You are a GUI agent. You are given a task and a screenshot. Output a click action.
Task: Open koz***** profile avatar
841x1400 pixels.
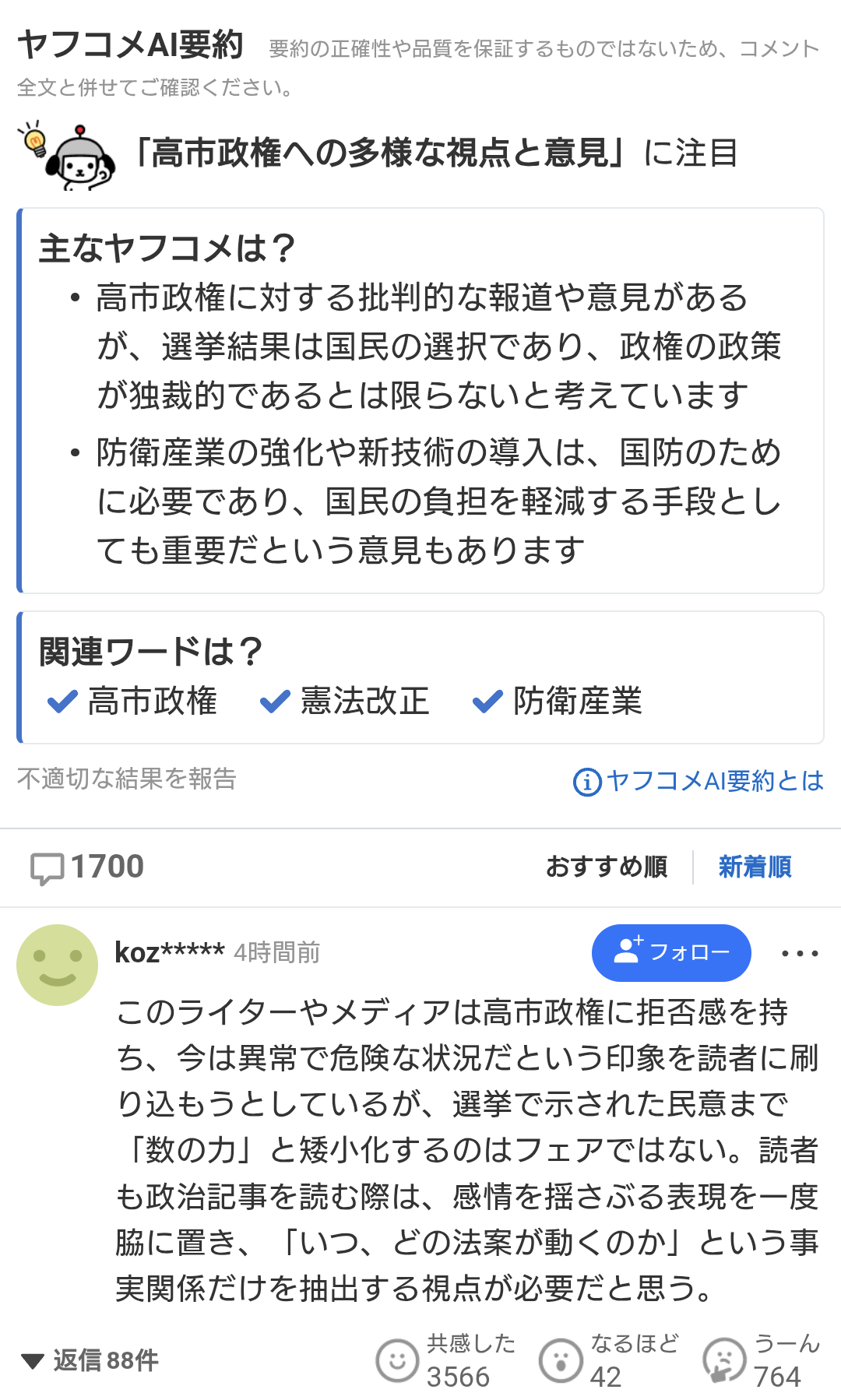click(x=57, y=965)
